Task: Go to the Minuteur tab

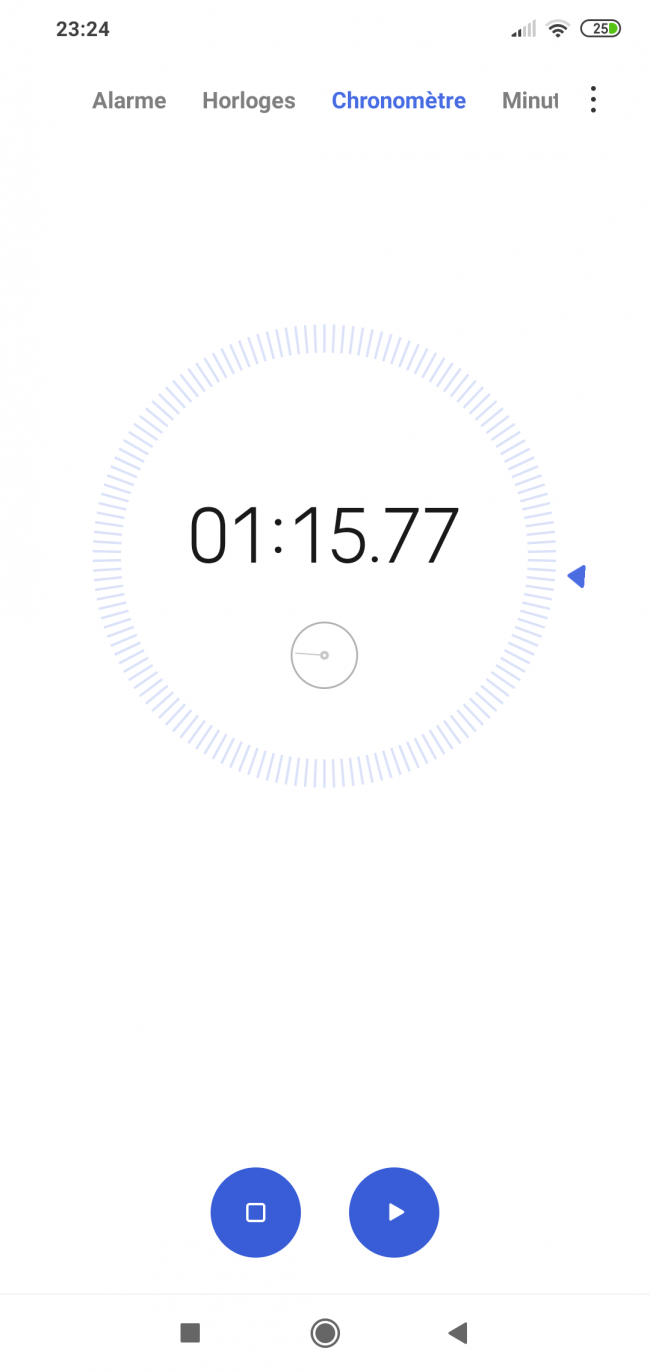Action: coord(530,101)
